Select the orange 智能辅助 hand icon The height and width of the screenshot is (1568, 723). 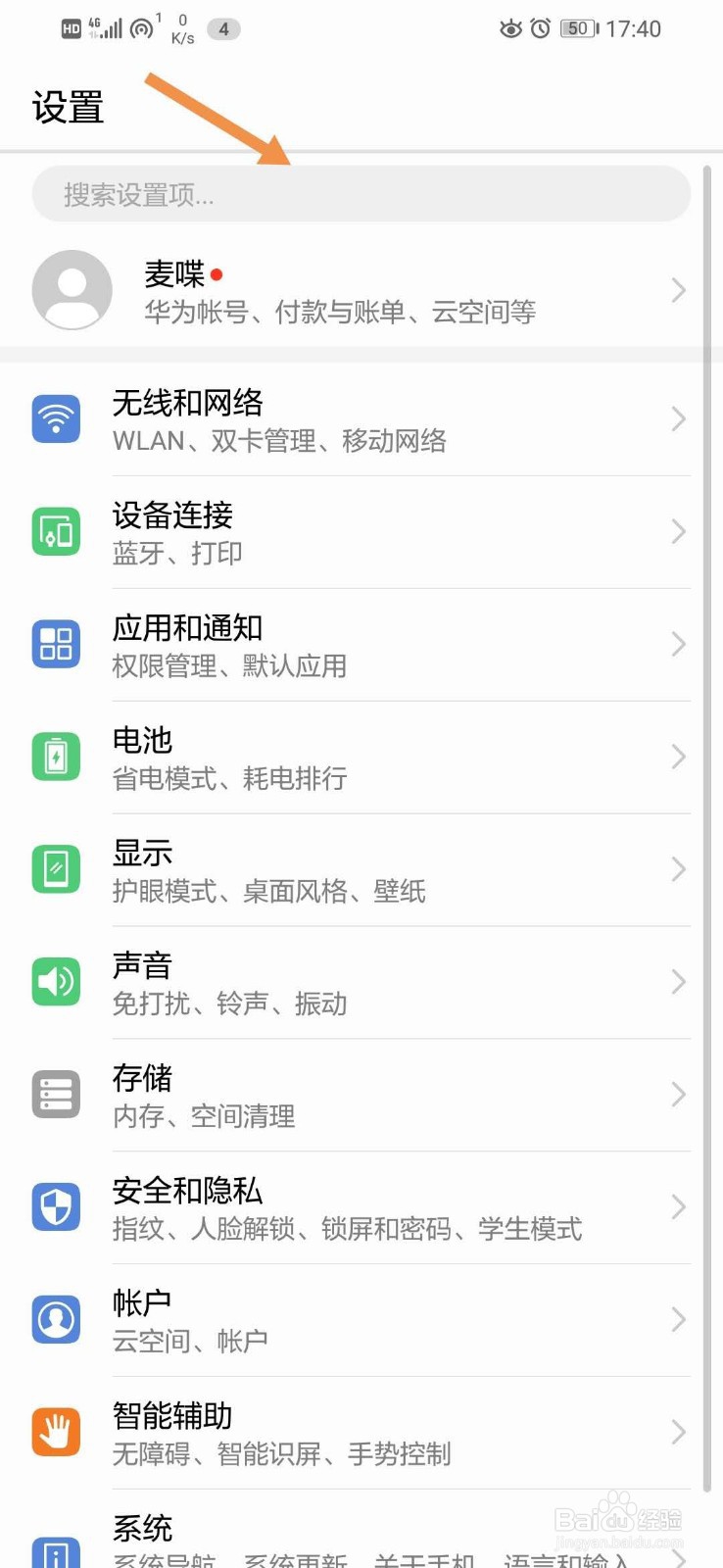coord(56,1432)
